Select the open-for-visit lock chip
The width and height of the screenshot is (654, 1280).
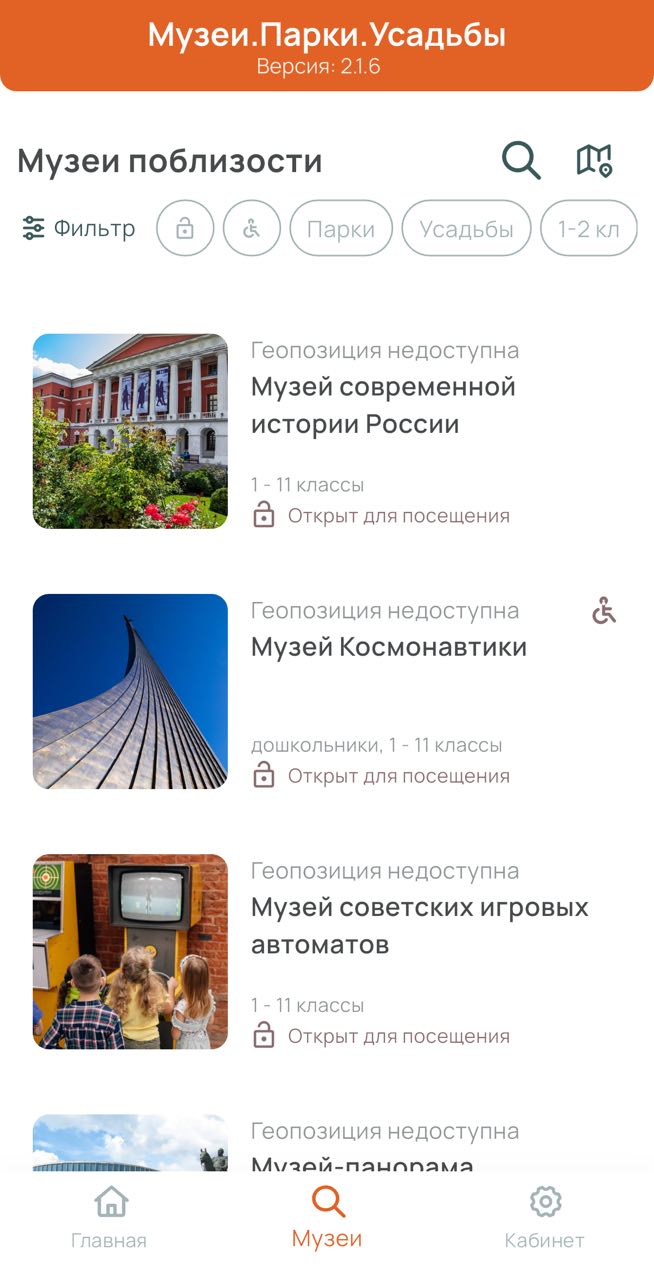(185, 229)
